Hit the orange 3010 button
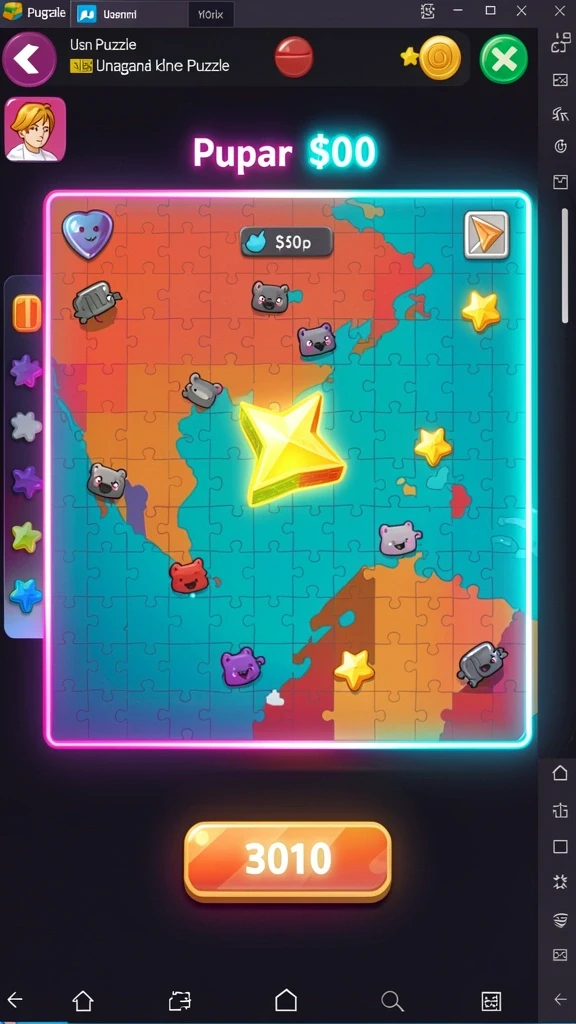The image size is (576, 1024). 288,861
